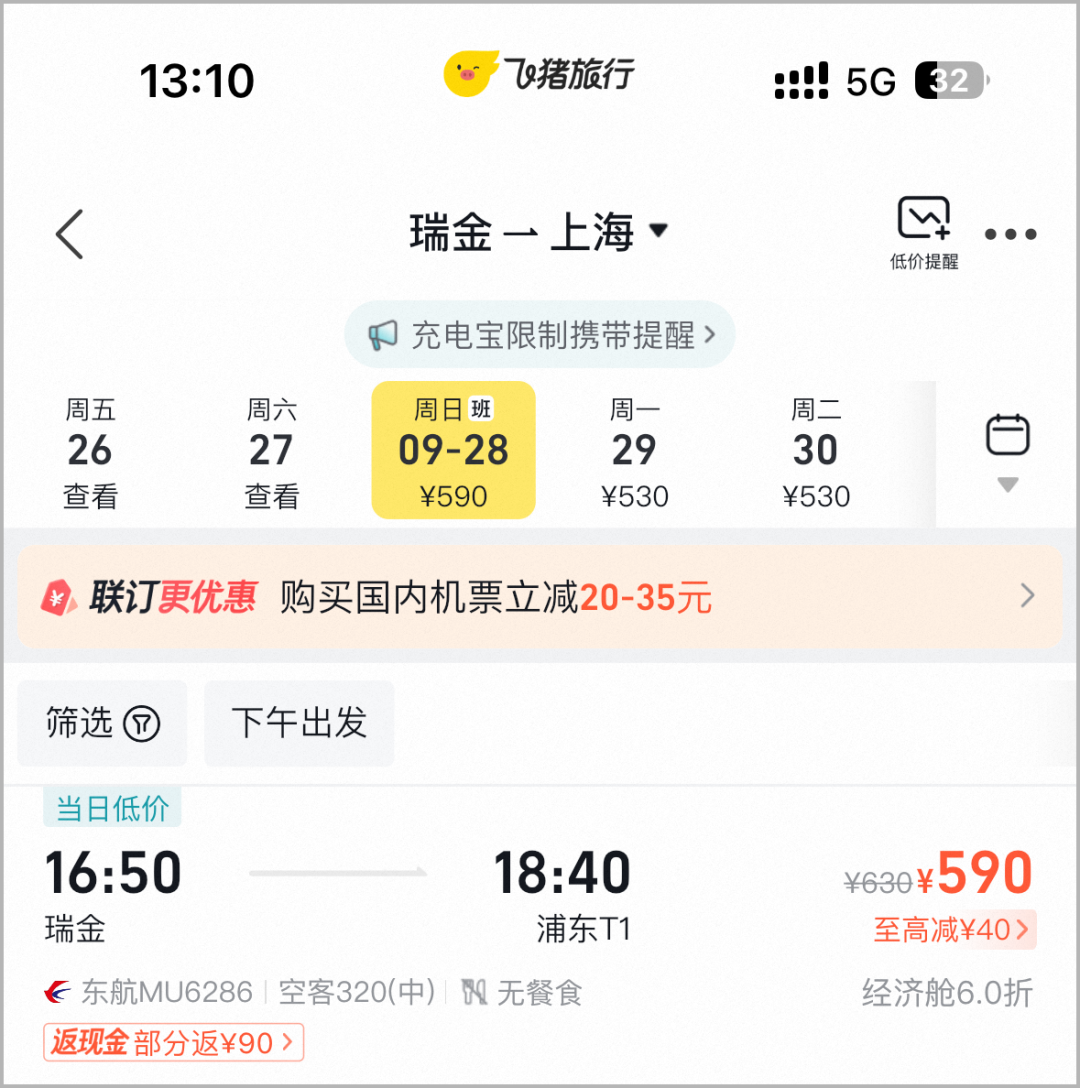
Task: Select Friday 26 in the date strip
Action: (90, 452)
